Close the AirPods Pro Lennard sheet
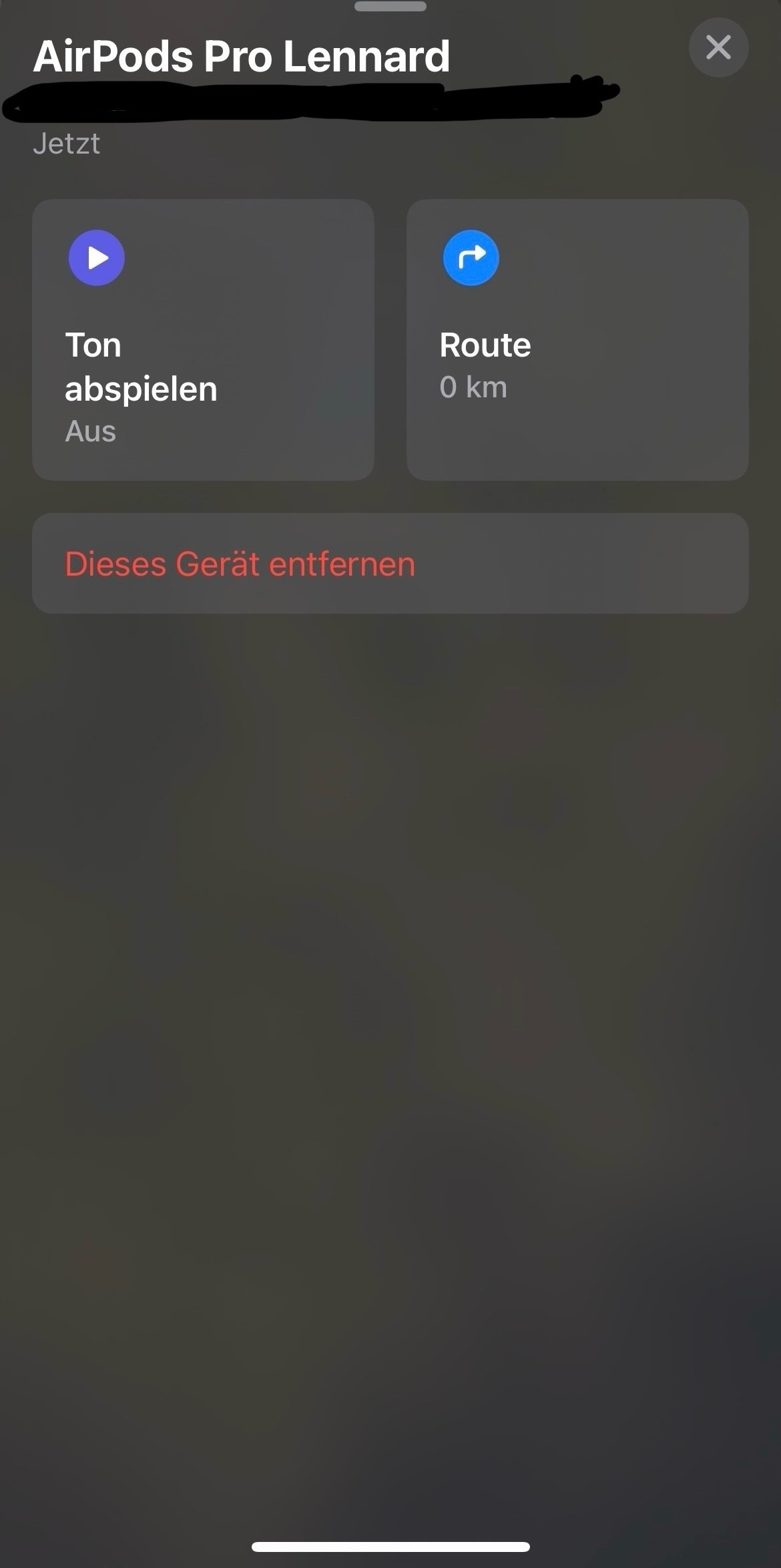The height and width of the screenshot is (1568, 781). coord(718,47)
